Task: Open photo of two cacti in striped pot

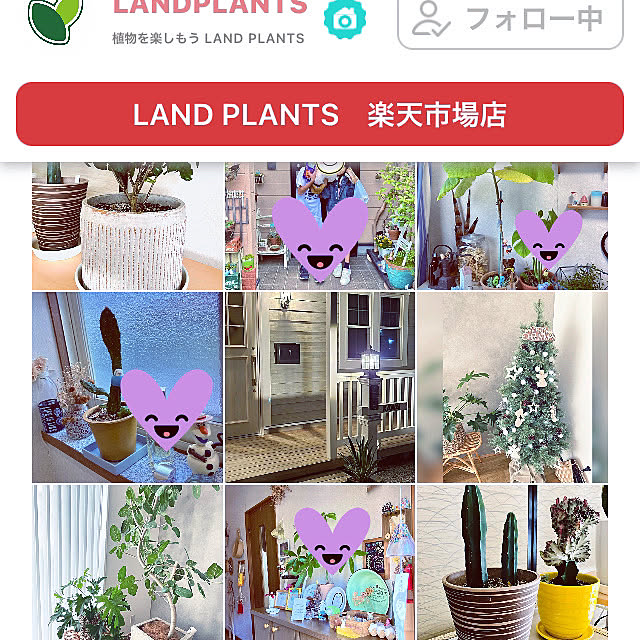Action: 512,562
